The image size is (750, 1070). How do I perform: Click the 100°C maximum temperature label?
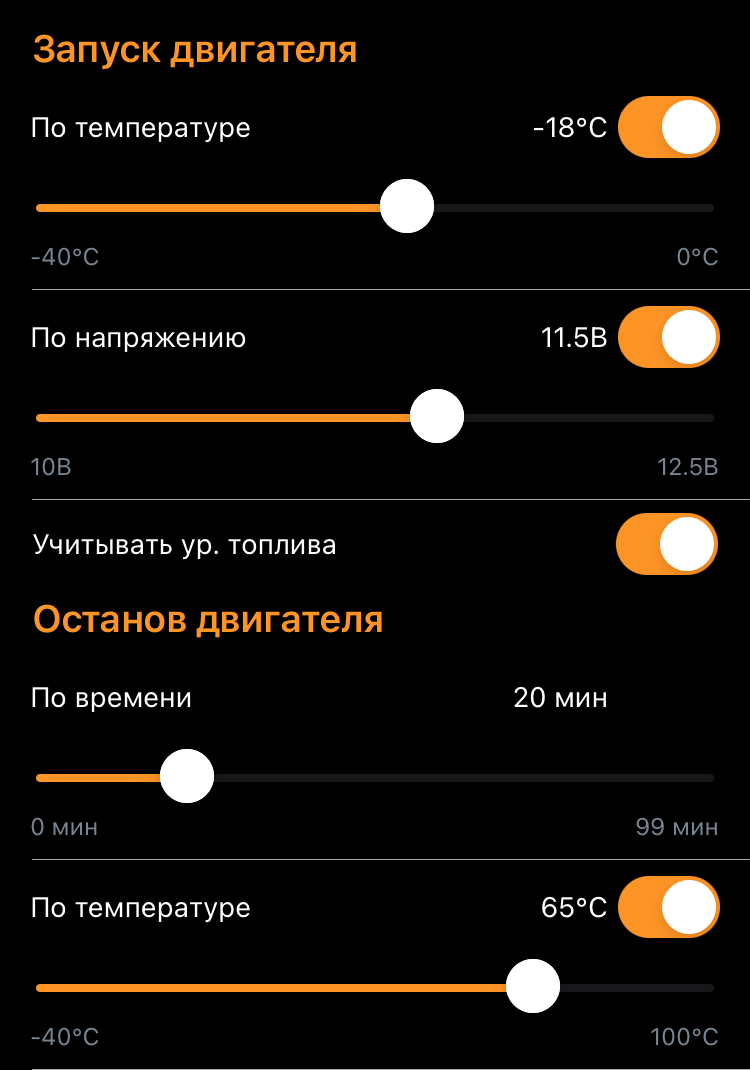coord(684,1038)
